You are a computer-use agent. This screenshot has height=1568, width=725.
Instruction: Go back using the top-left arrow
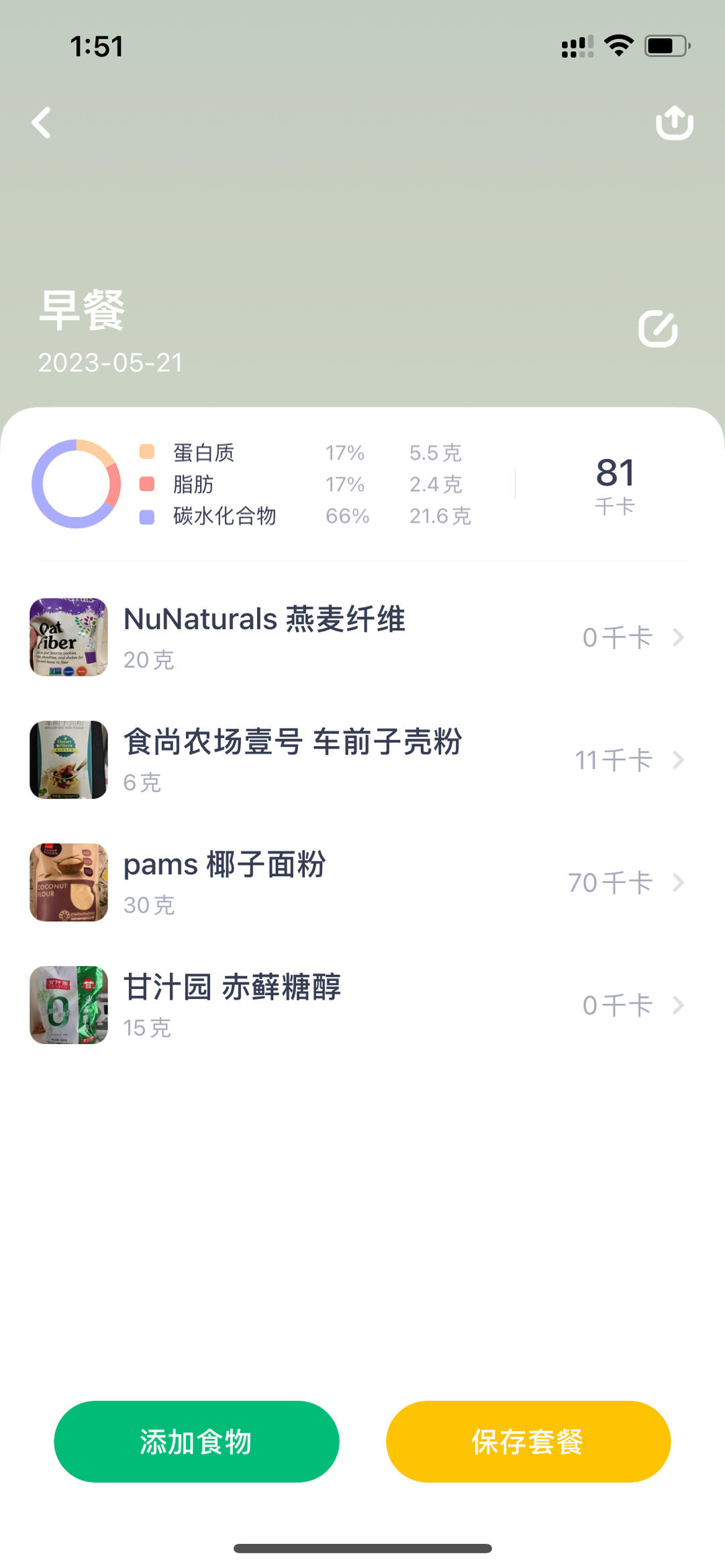[x=42, y=123]
